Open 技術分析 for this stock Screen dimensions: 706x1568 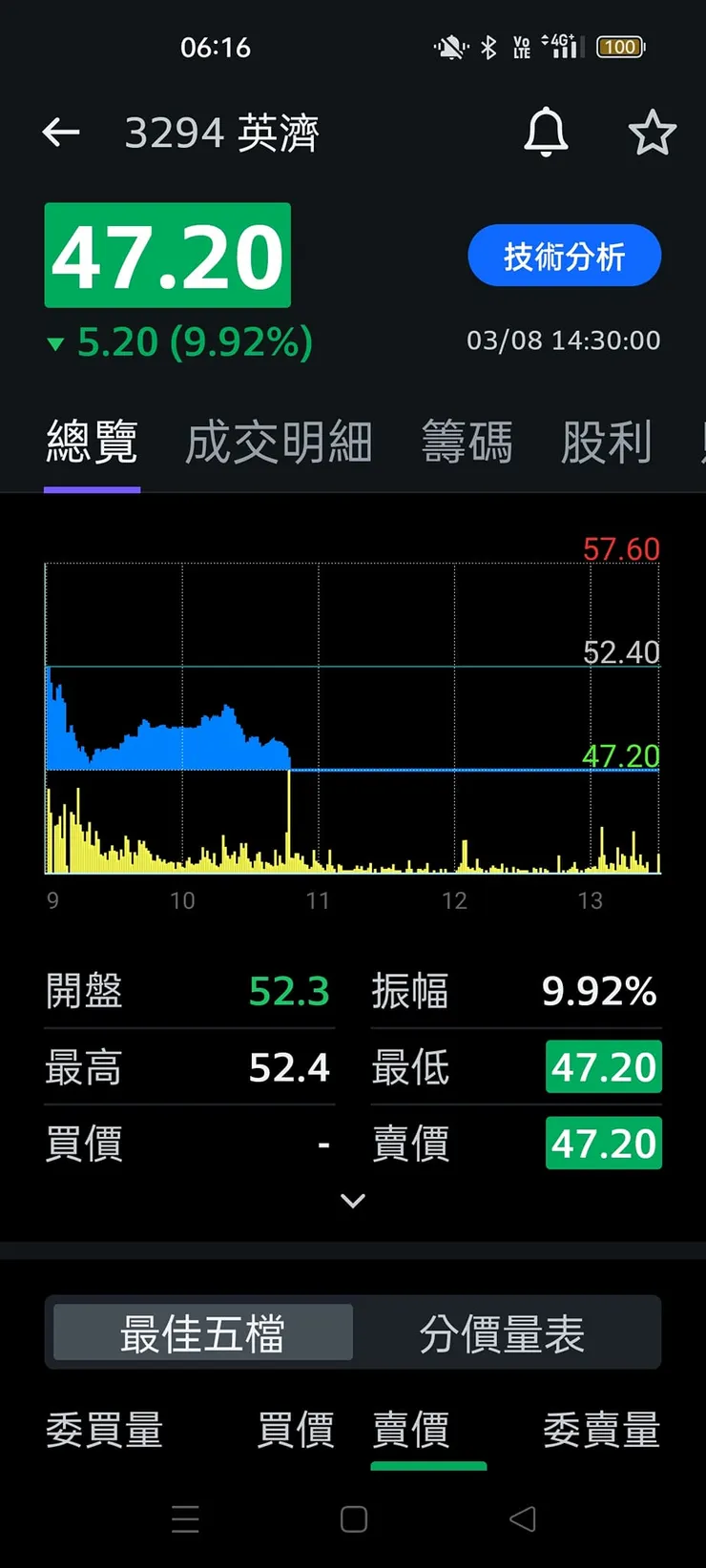click(x=564, y=255)
